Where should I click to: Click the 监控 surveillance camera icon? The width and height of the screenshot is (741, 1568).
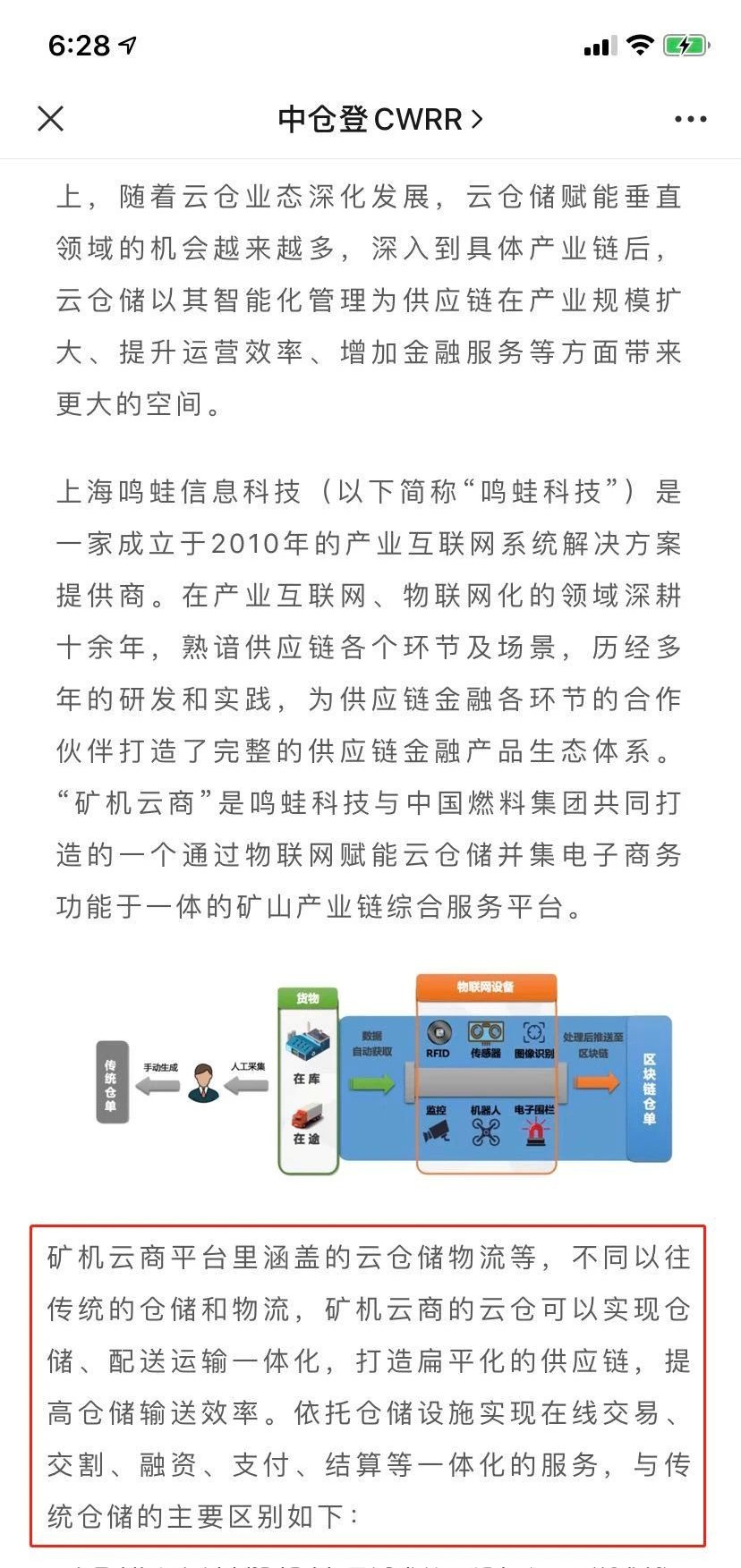[439, 1132]
